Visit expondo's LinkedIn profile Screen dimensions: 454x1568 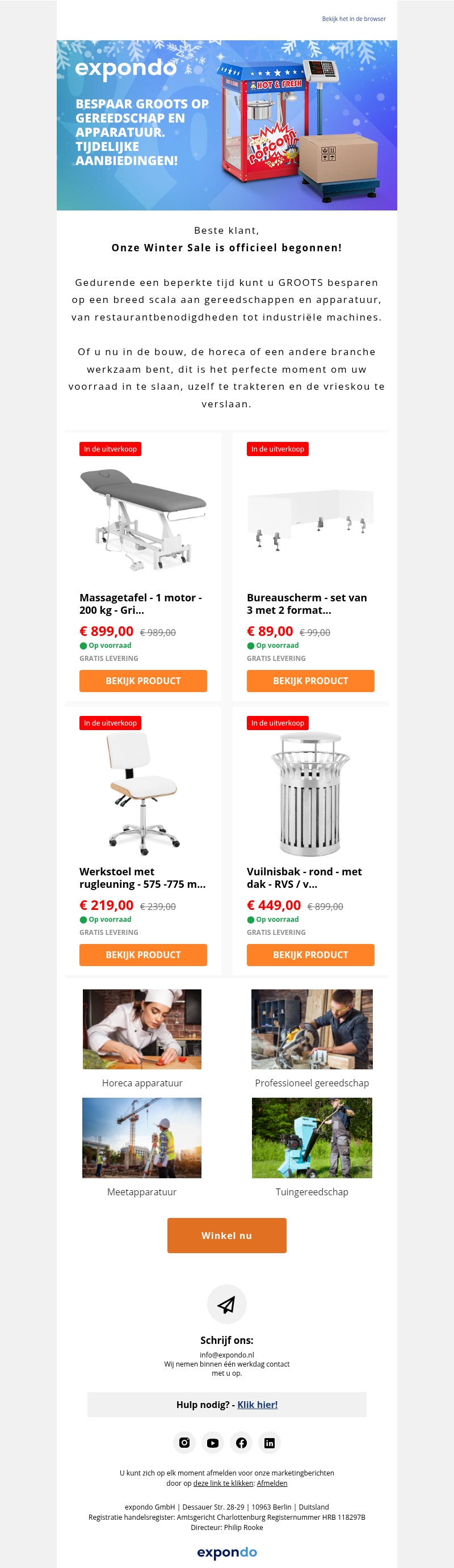click(x=270, y=1443)
